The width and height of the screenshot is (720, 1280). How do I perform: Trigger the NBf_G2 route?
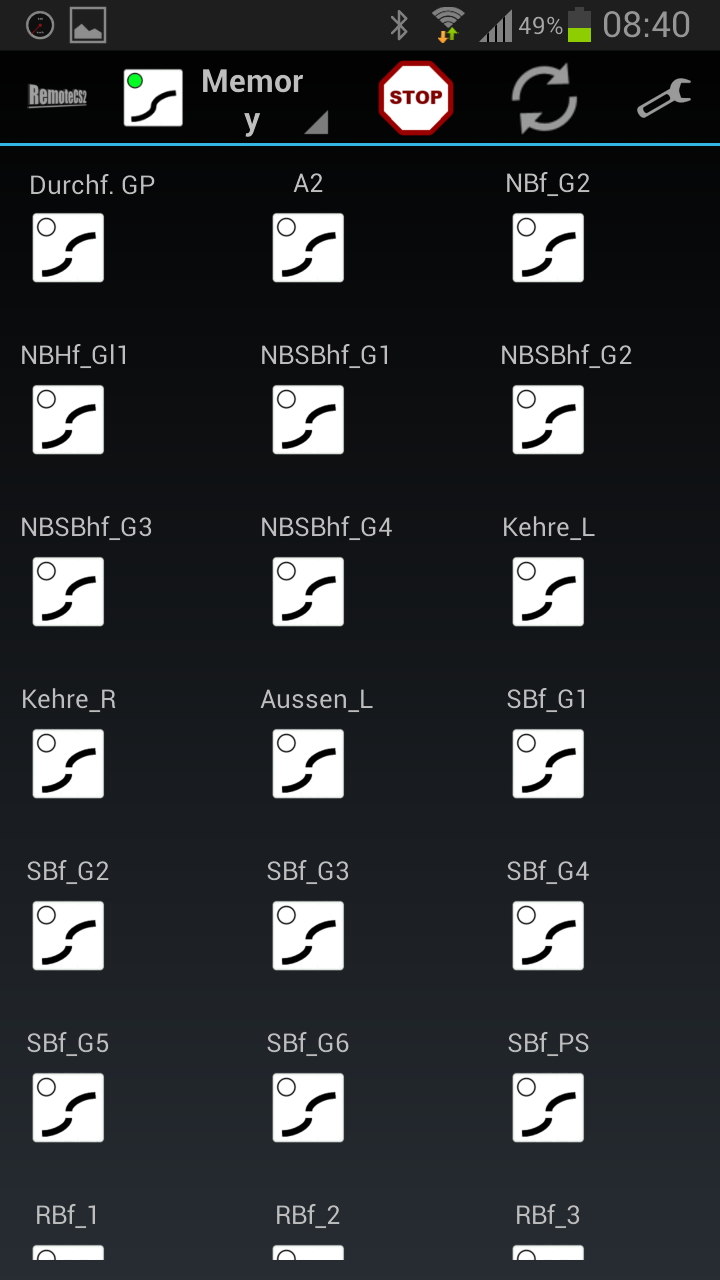[548, 248]
